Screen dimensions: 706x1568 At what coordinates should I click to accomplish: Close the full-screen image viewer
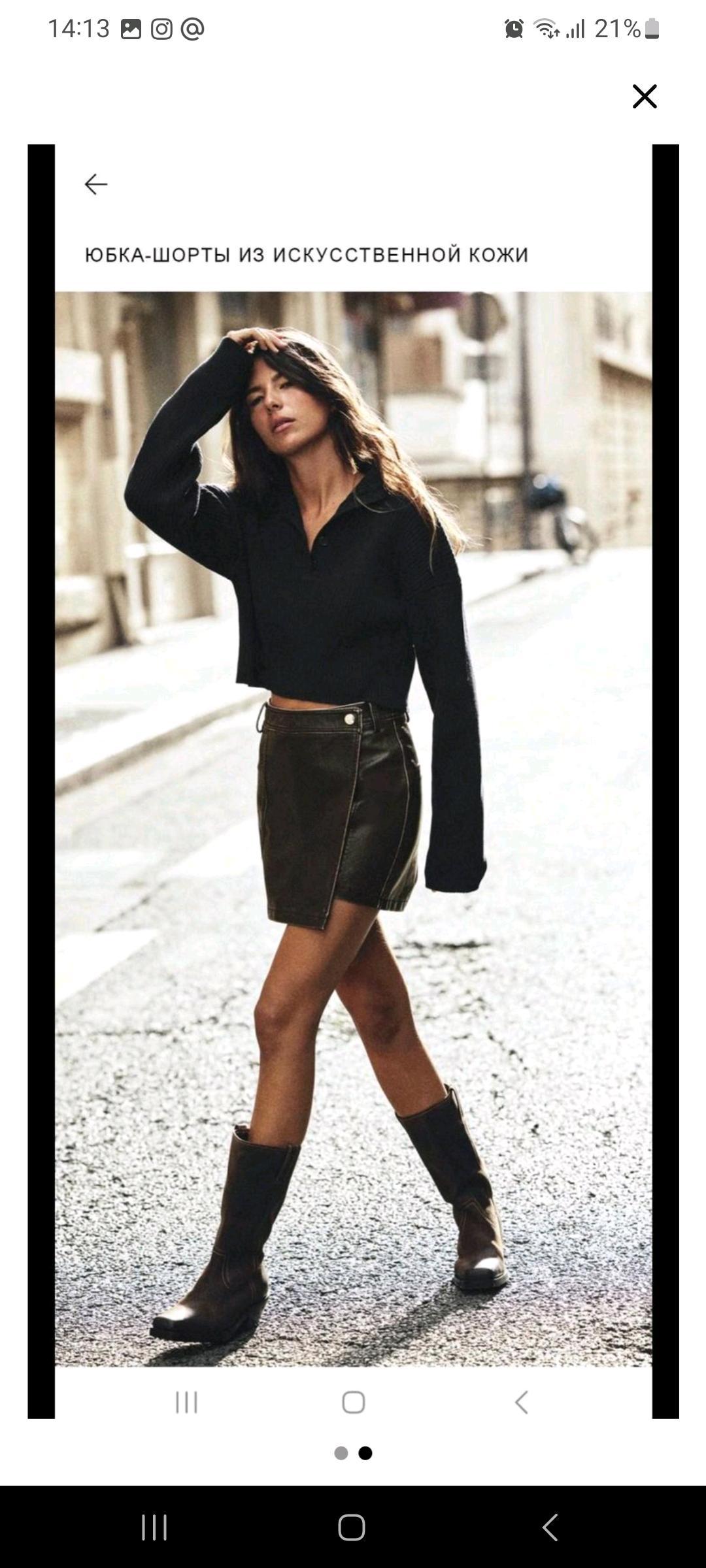[645, 96]
